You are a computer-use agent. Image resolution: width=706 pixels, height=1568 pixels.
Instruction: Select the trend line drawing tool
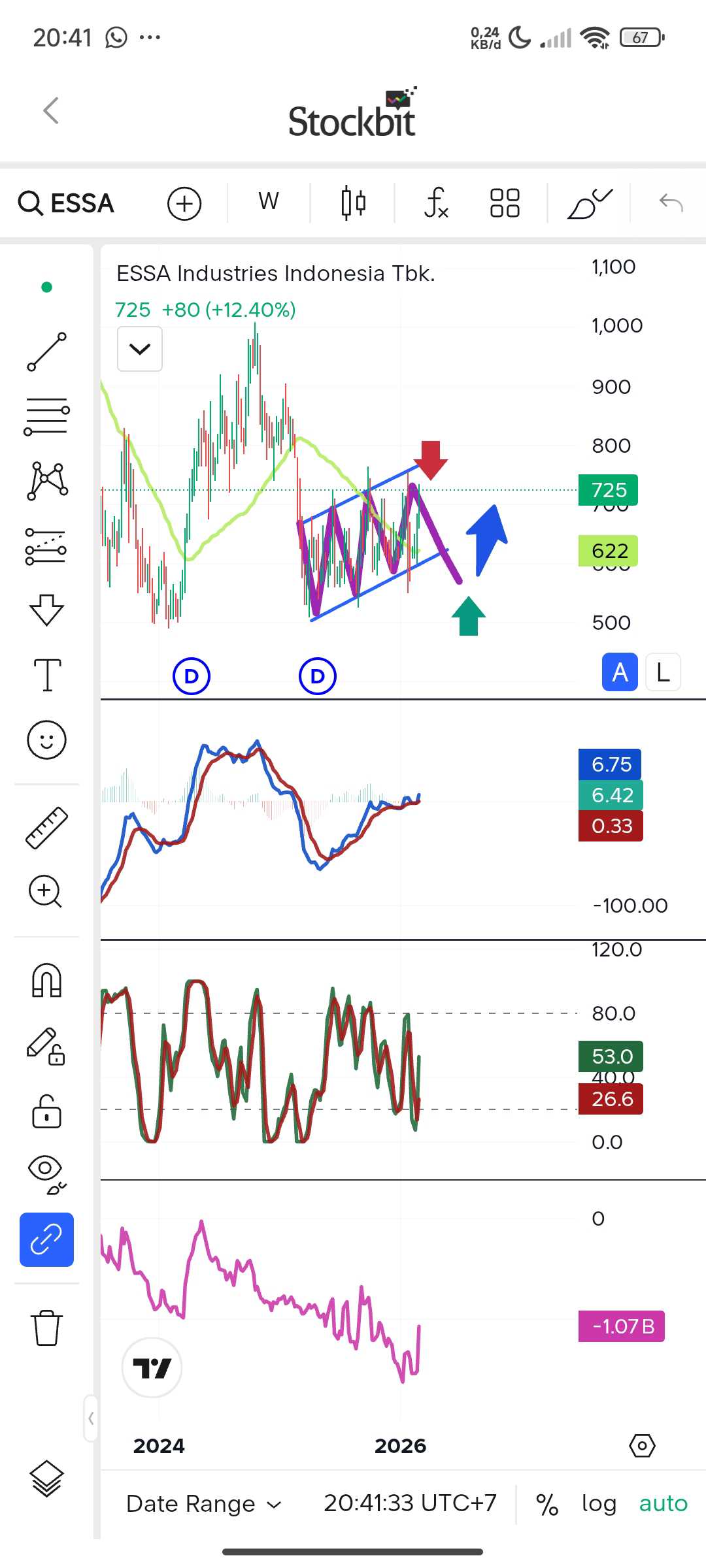(x=46, y=351)
